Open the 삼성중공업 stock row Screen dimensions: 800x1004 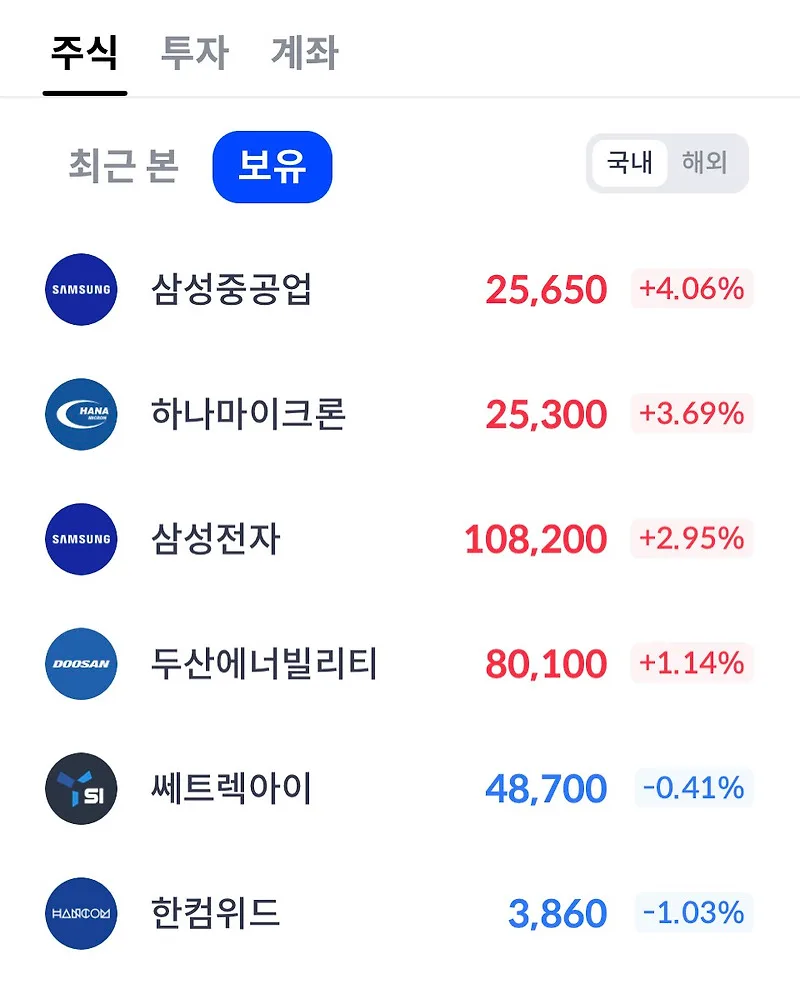click(400, 289)
